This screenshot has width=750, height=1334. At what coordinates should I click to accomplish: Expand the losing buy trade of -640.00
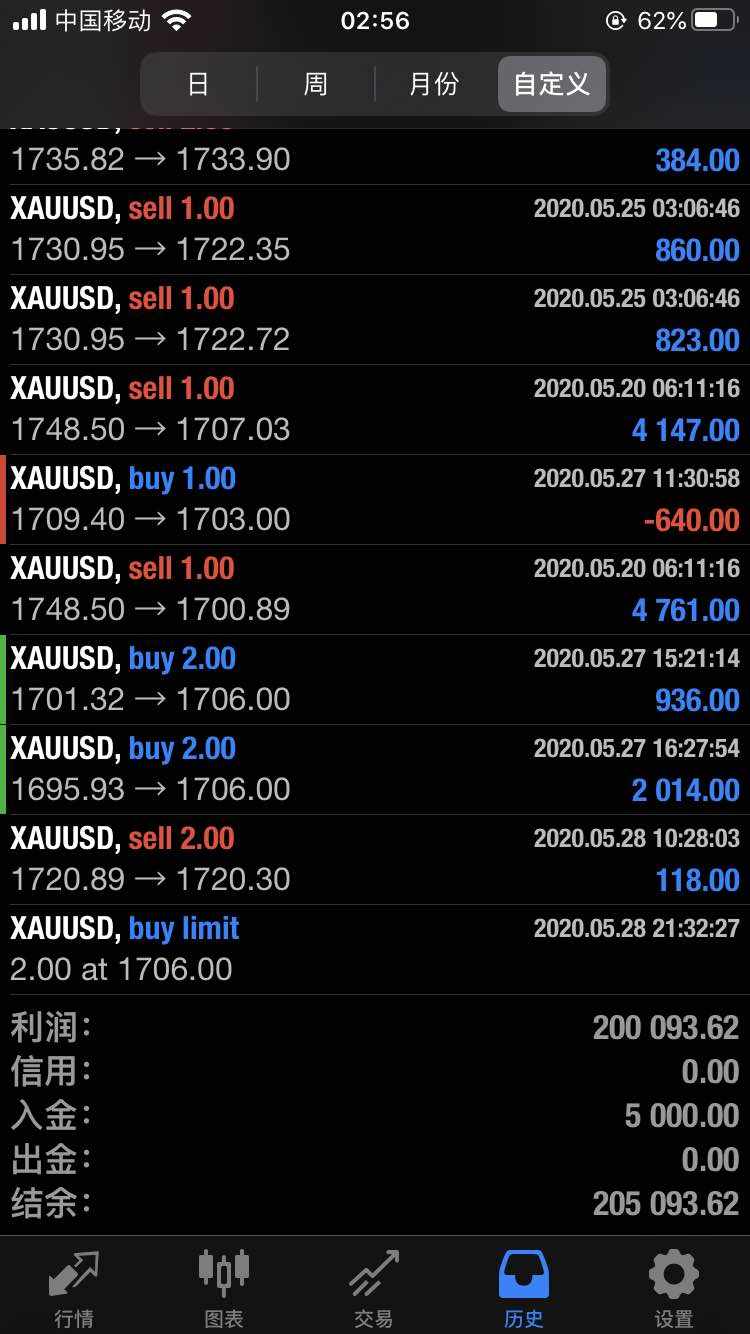[x=375, y=500]
